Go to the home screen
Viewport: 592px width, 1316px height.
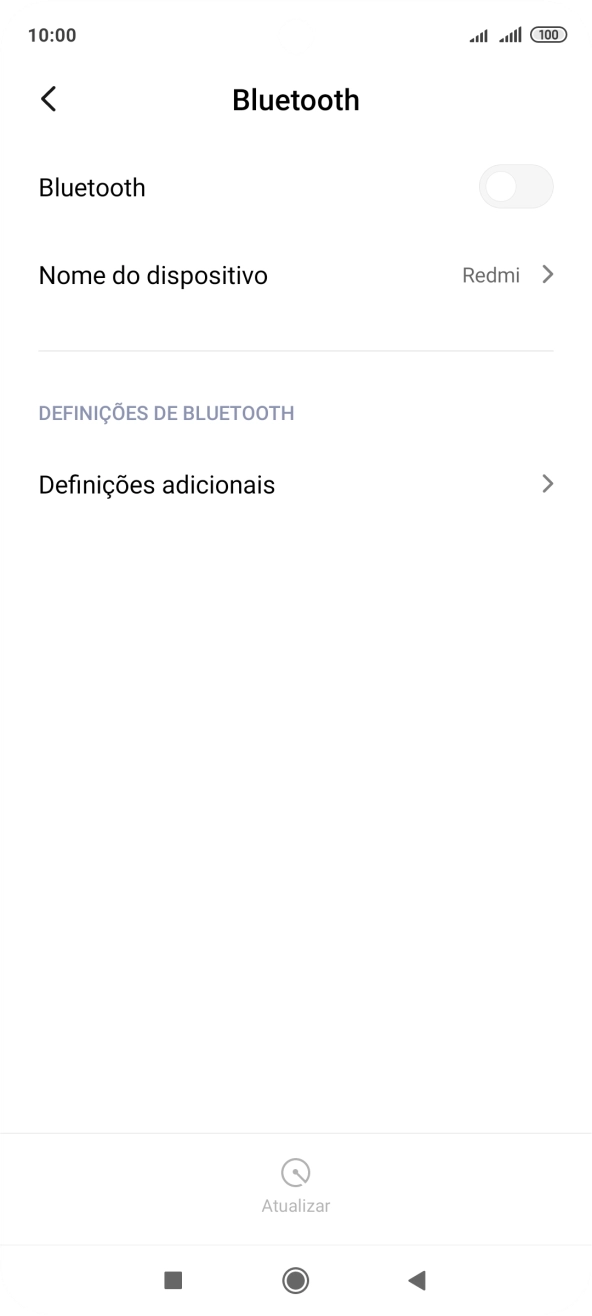pyautogui.click(x=296, y=1280)
